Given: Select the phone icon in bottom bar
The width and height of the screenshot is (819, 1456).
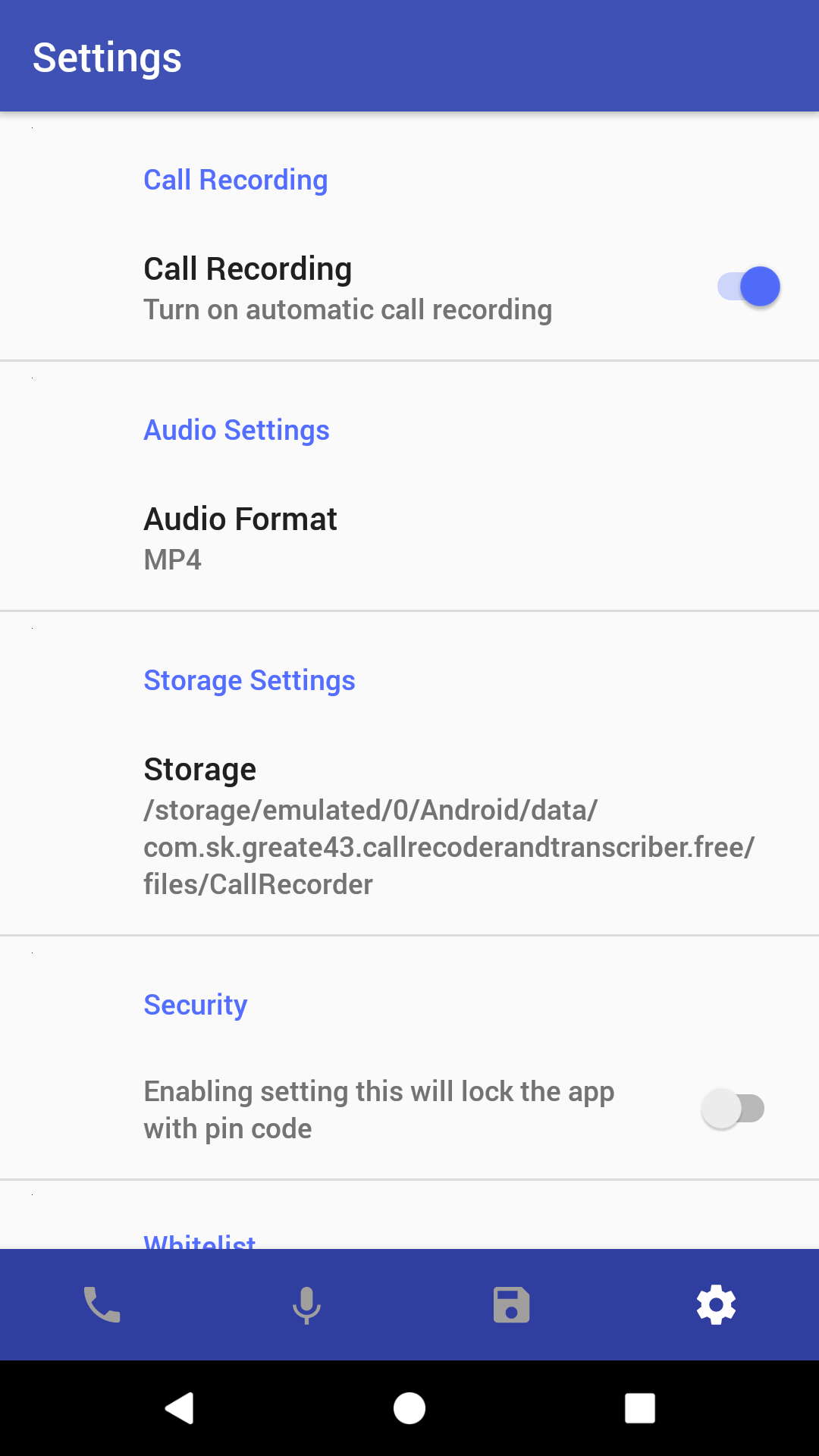Looking at the screenshot, I should coord(102,1304).
